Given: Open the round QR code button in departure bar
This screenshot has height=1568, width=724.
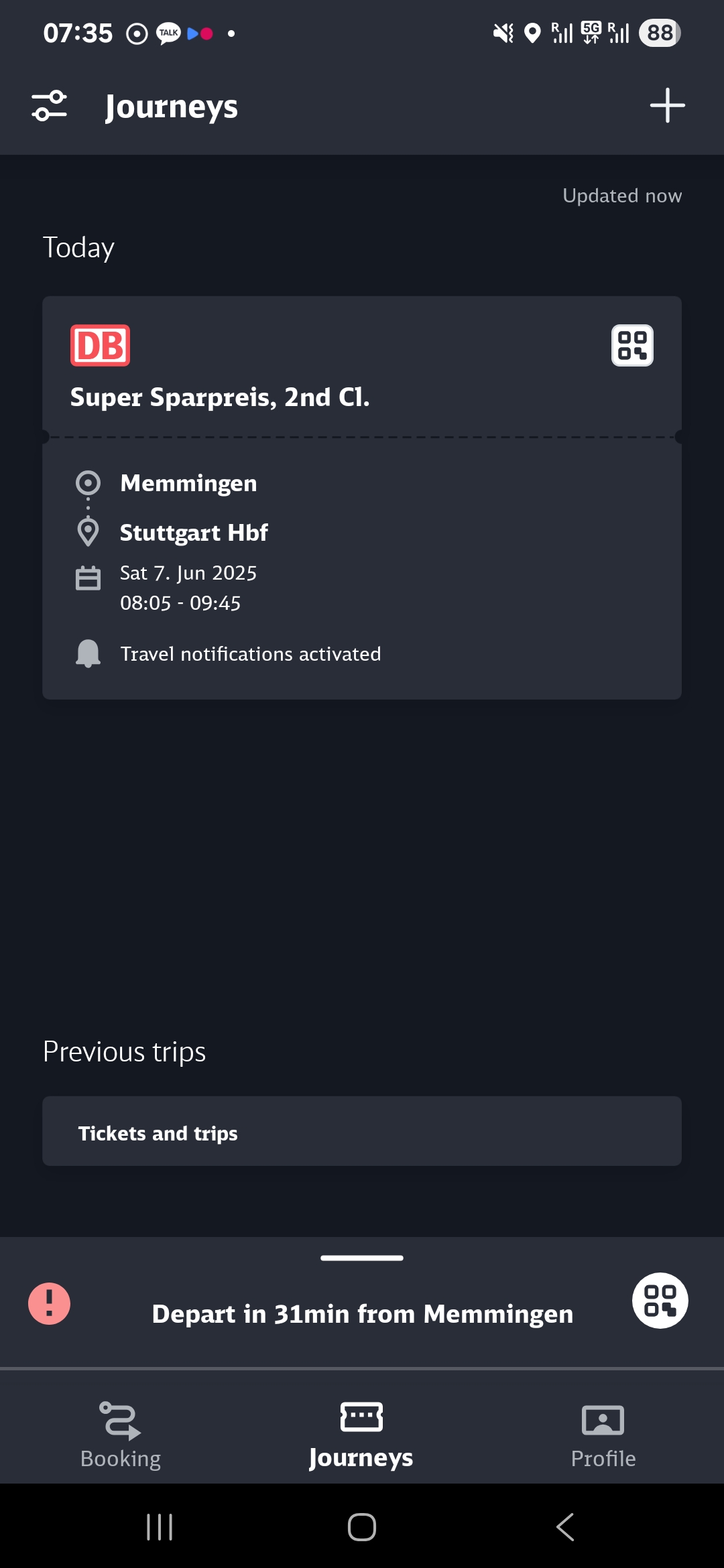Looking at the screenshot, I should click(660, 1301).
